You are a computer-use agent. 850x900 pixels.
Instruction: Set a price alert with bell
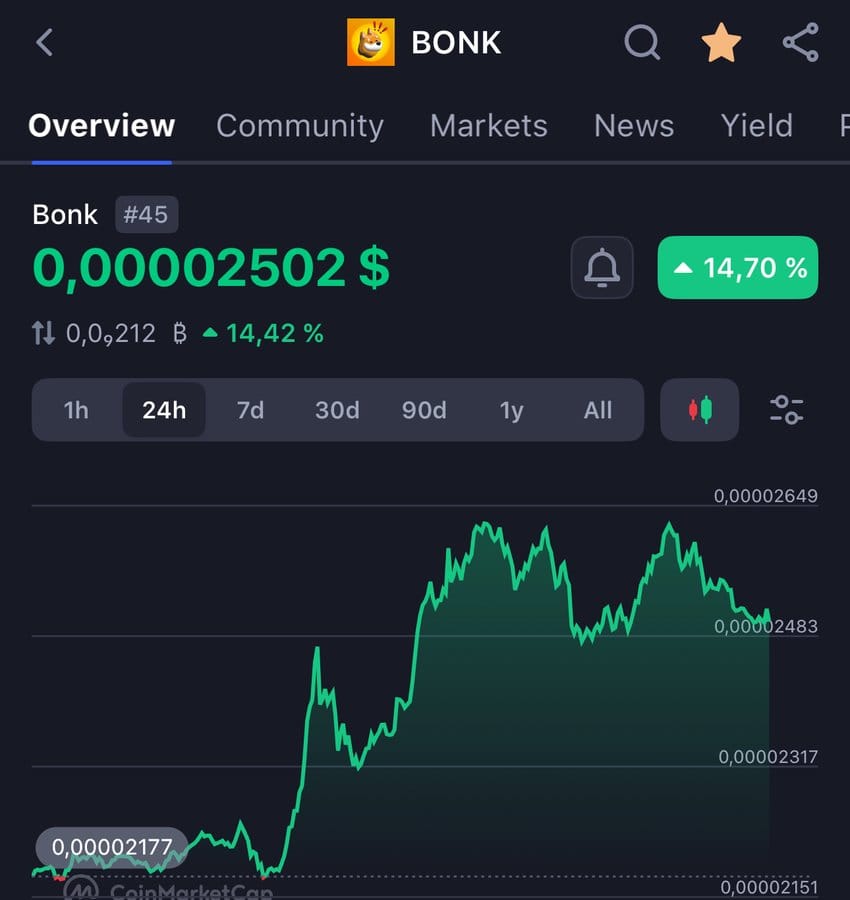[602, 267]
